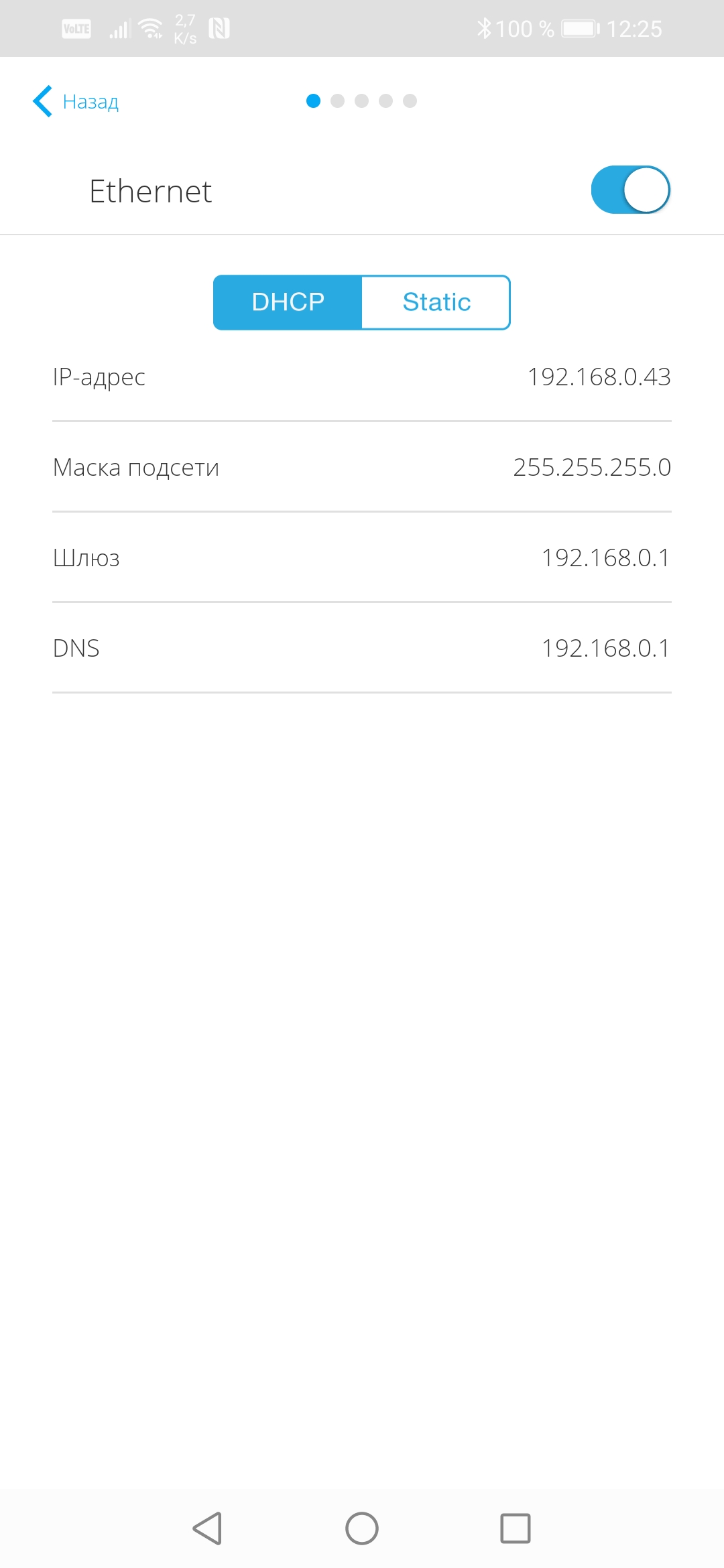Turn off the Ethernet switch
This screenshot has width=724, height=1568.
click(x=630, y=190)
